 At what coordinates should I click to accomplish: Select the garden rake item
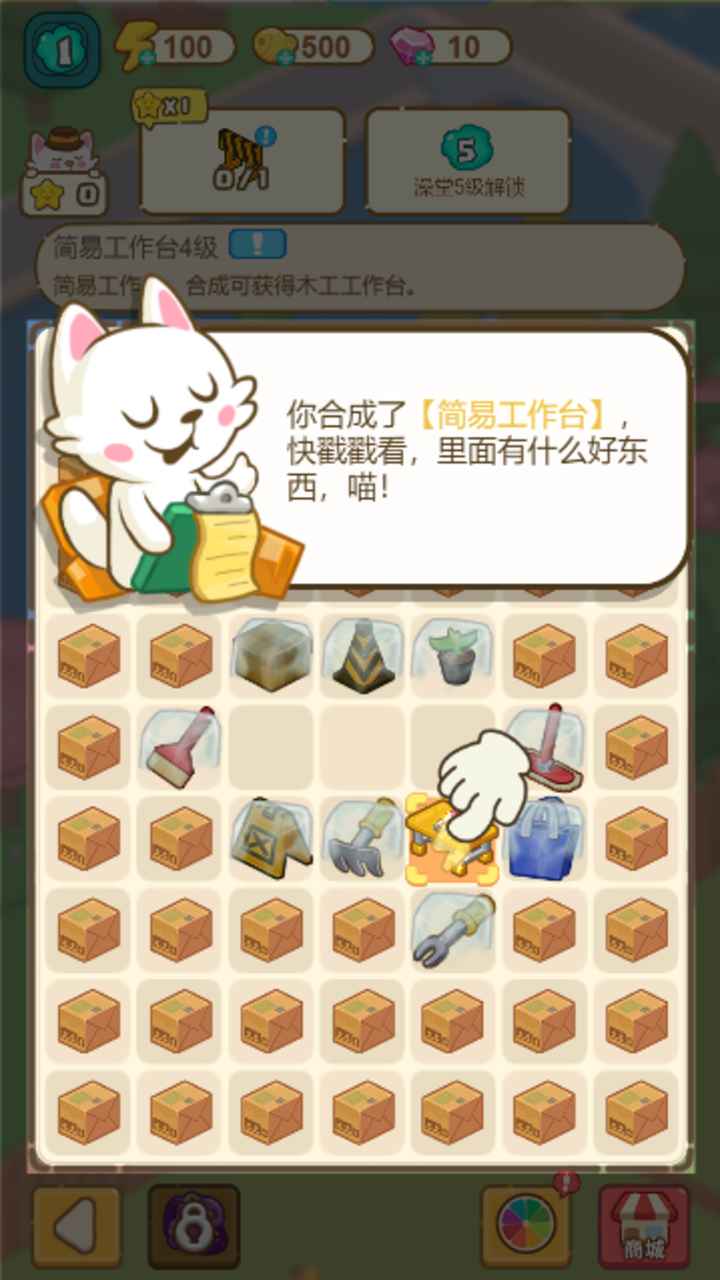pos(361,840)
